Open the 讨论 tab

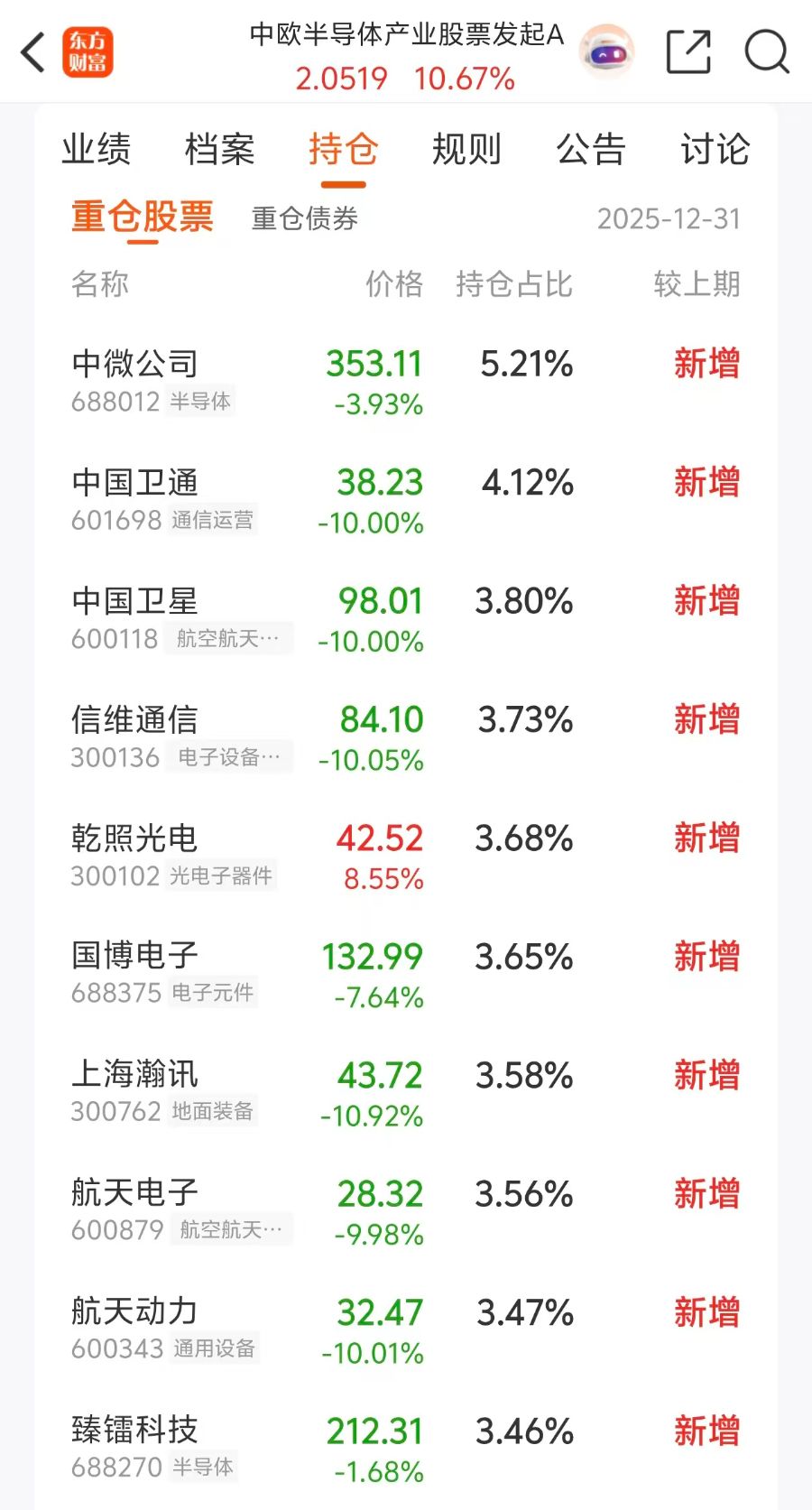(x=715, y=150)
